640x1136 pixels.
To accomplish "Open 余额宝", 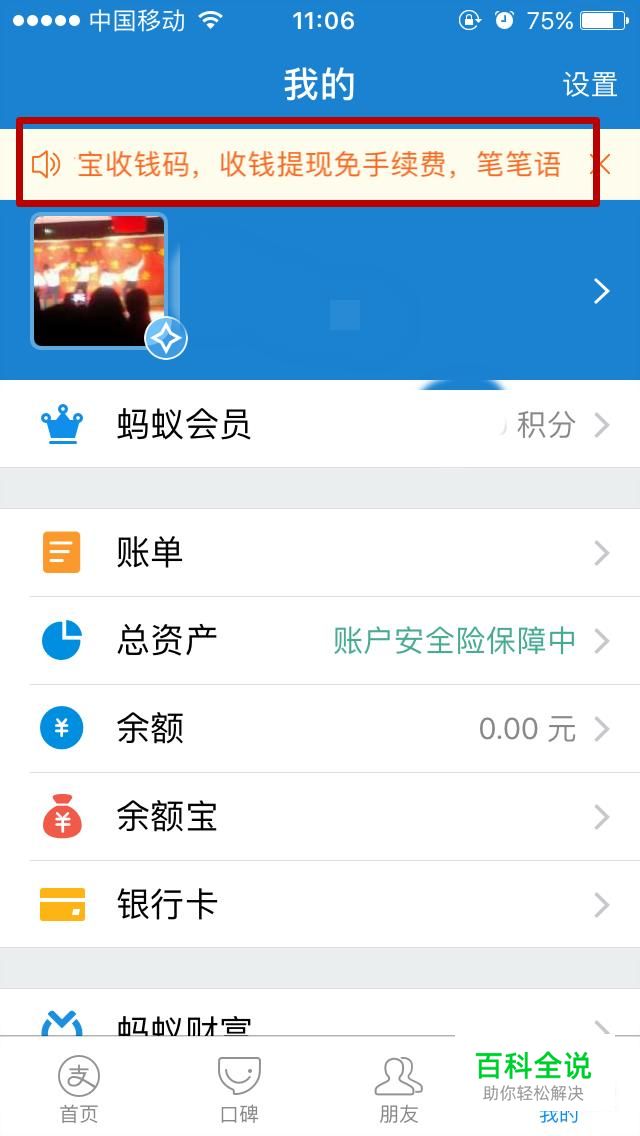I will click(320, 817).
